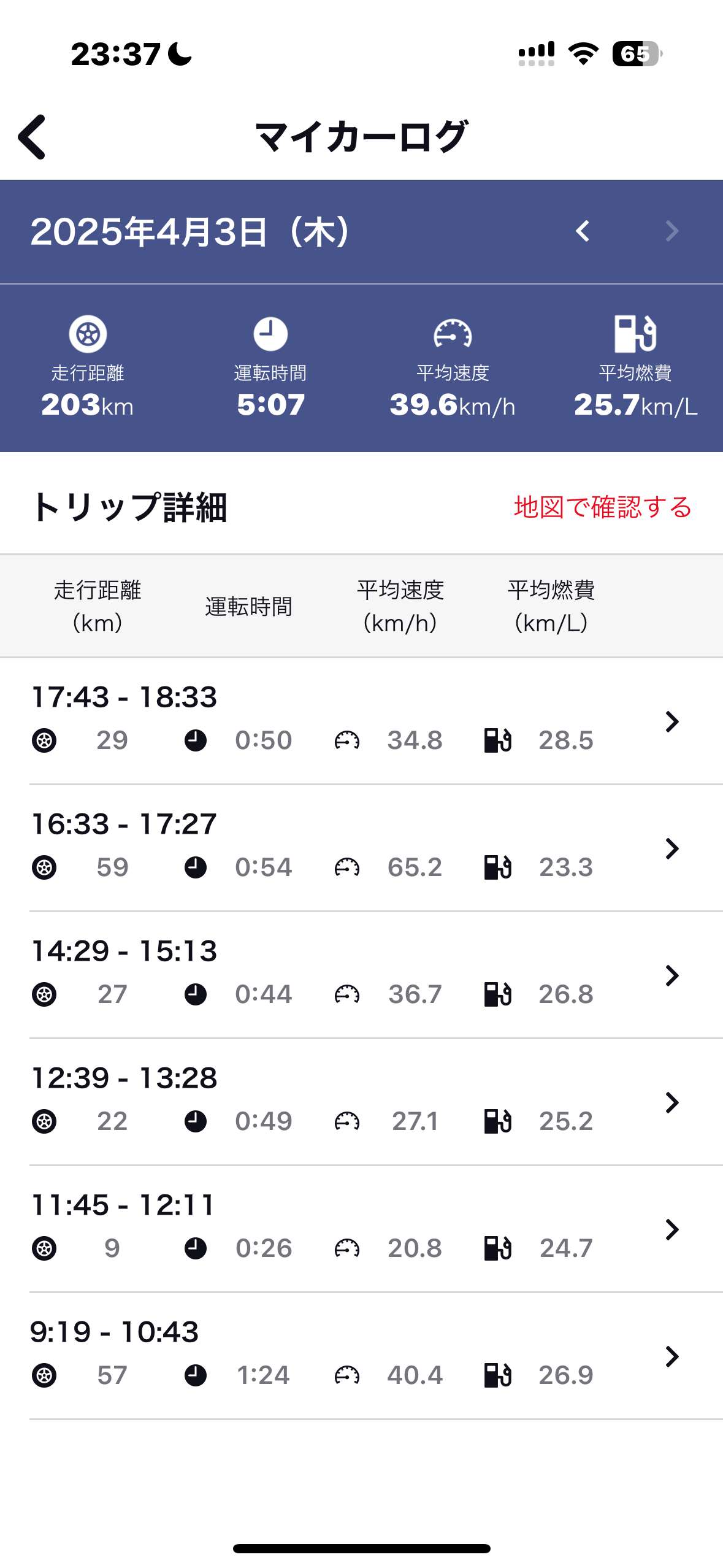View details of the 16:33 - 17:27 trip

click(x=362, y=848)
